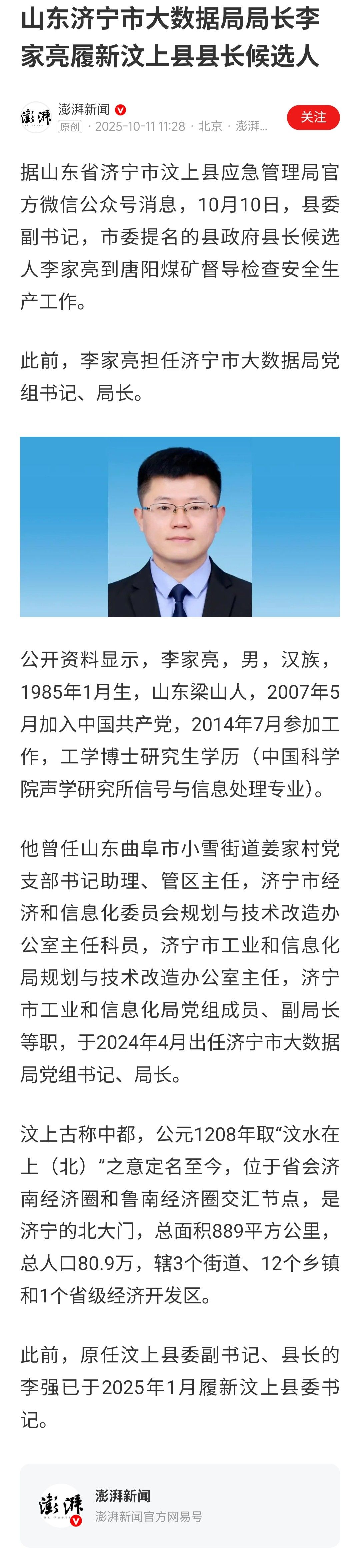Open 澎湃新闻 author avatar at the top
This screenshot has width=360, height=1568.
36,117
